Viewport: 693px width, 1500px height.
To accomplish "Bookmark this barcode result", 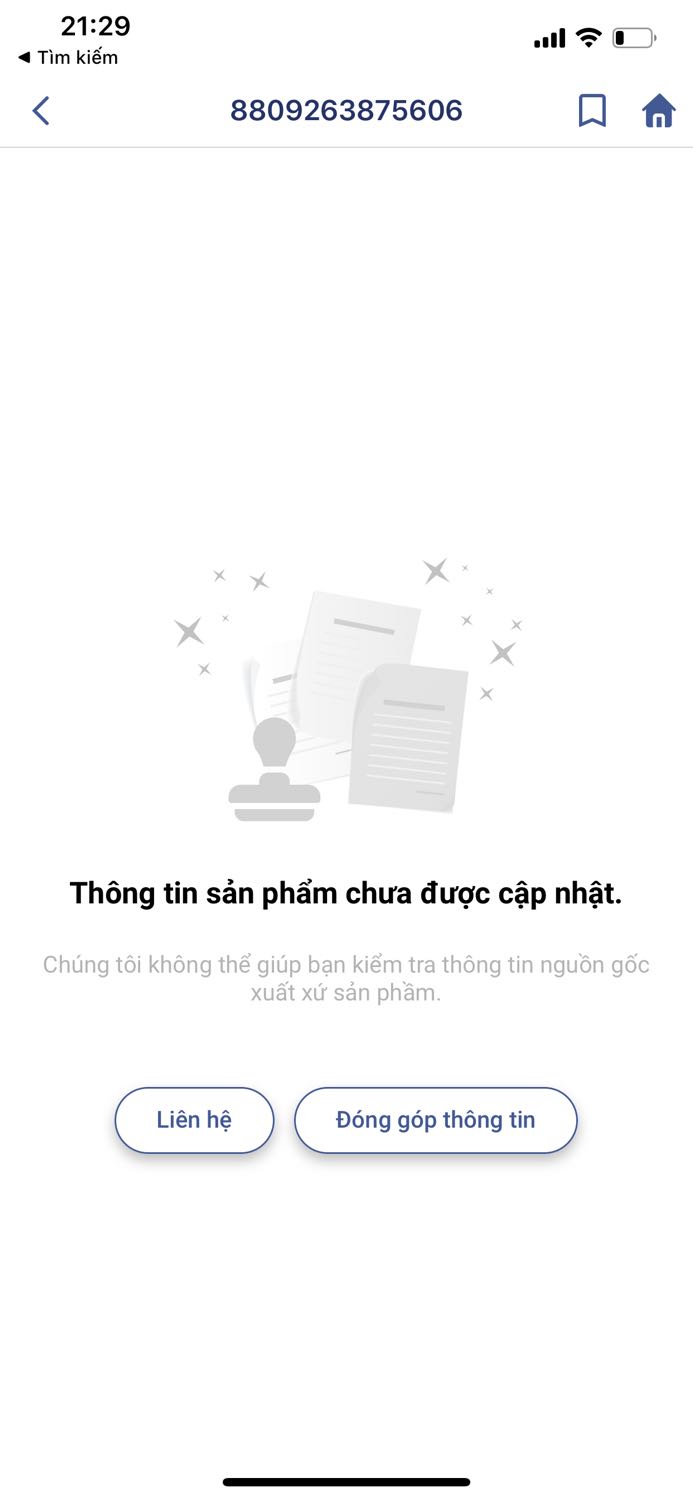I will 592,110.
